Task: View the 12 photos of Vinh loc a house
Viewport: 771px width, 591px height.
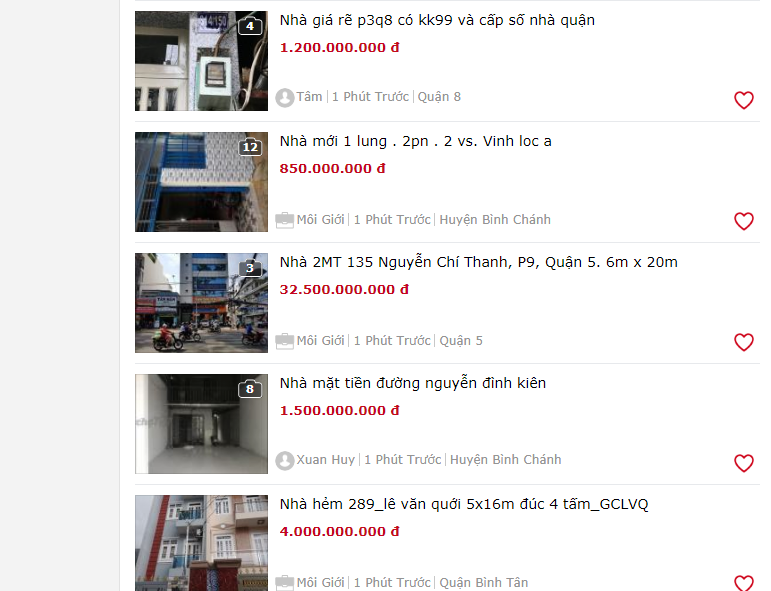Action: [x=201, y=182]
